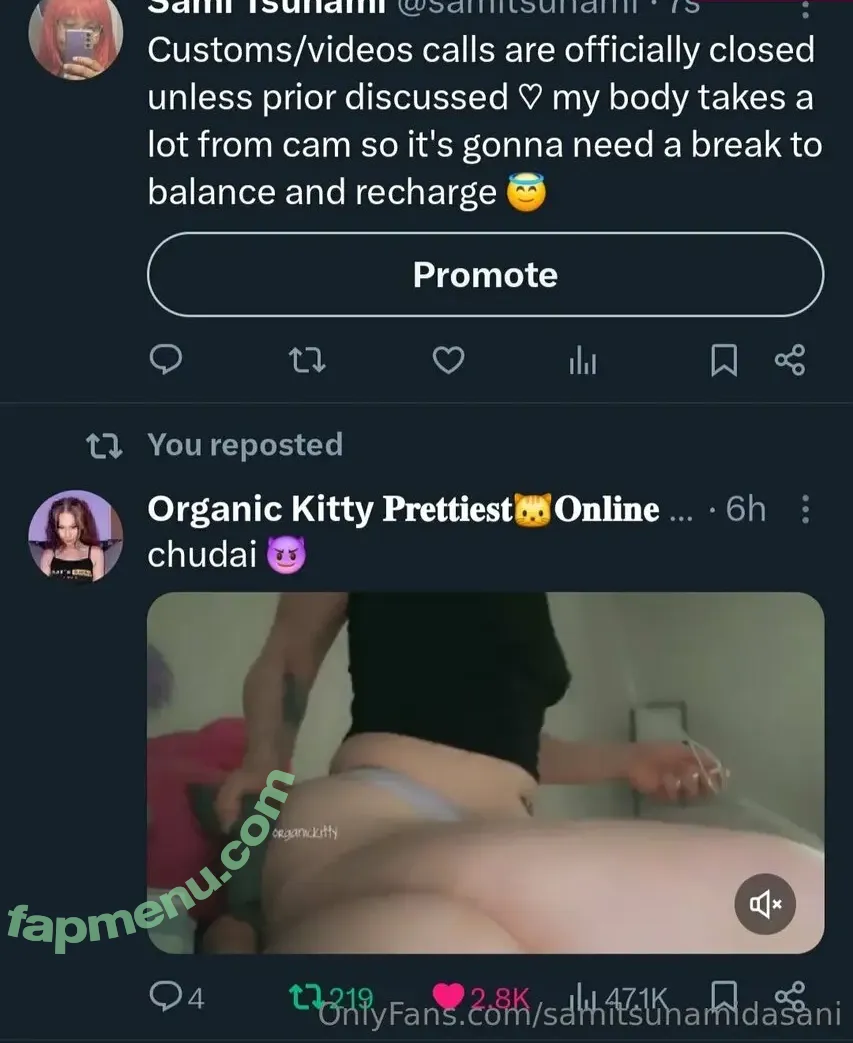Share Sami Tsunami's post
The width and height of the screenshot is (853, 1043).
[x=790, y=360]
